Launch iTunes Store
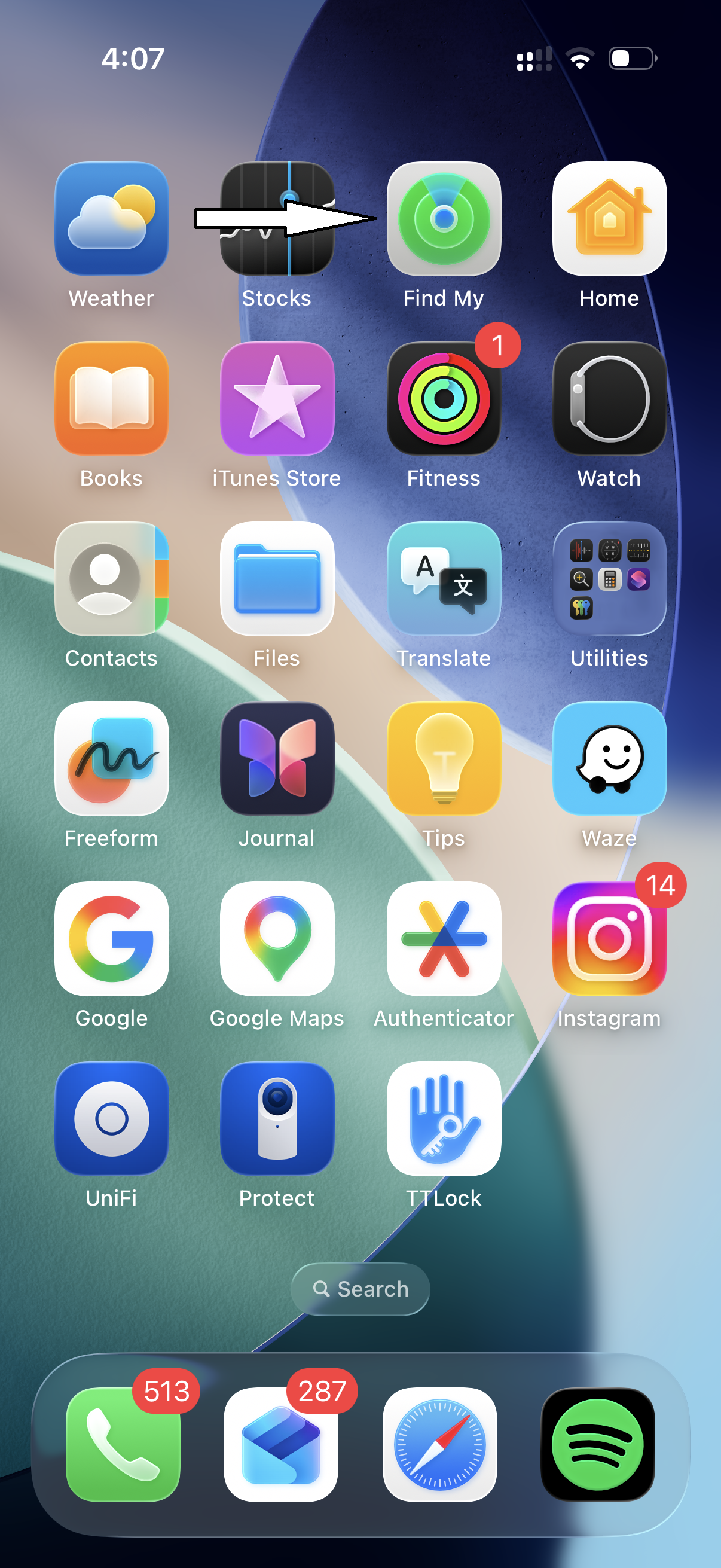 277,399
